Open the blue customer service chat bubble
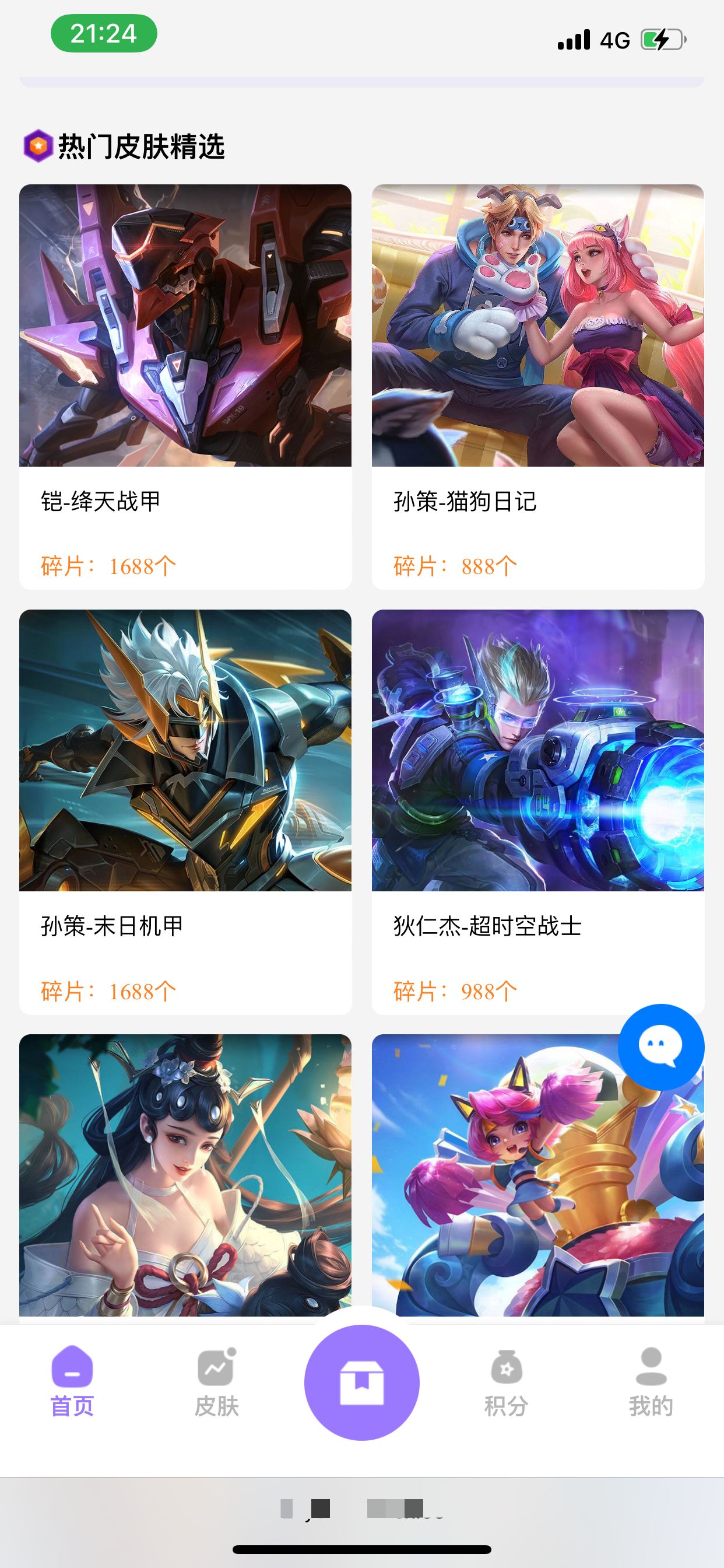The width and height of the screenshot is (724, 1568). (x=660, y=1047)
